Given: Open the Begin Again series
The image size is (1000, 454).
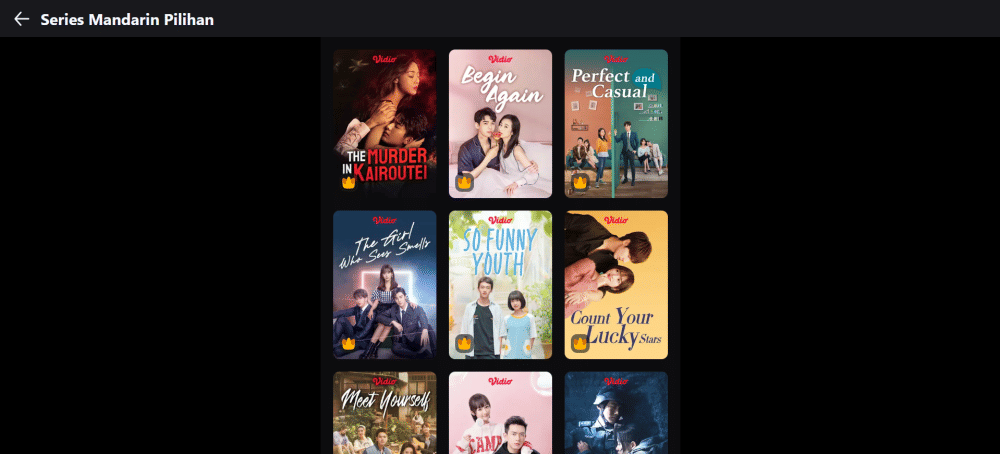Looking at the screenshot, I should pyautogui.click(x=500, y=123).
